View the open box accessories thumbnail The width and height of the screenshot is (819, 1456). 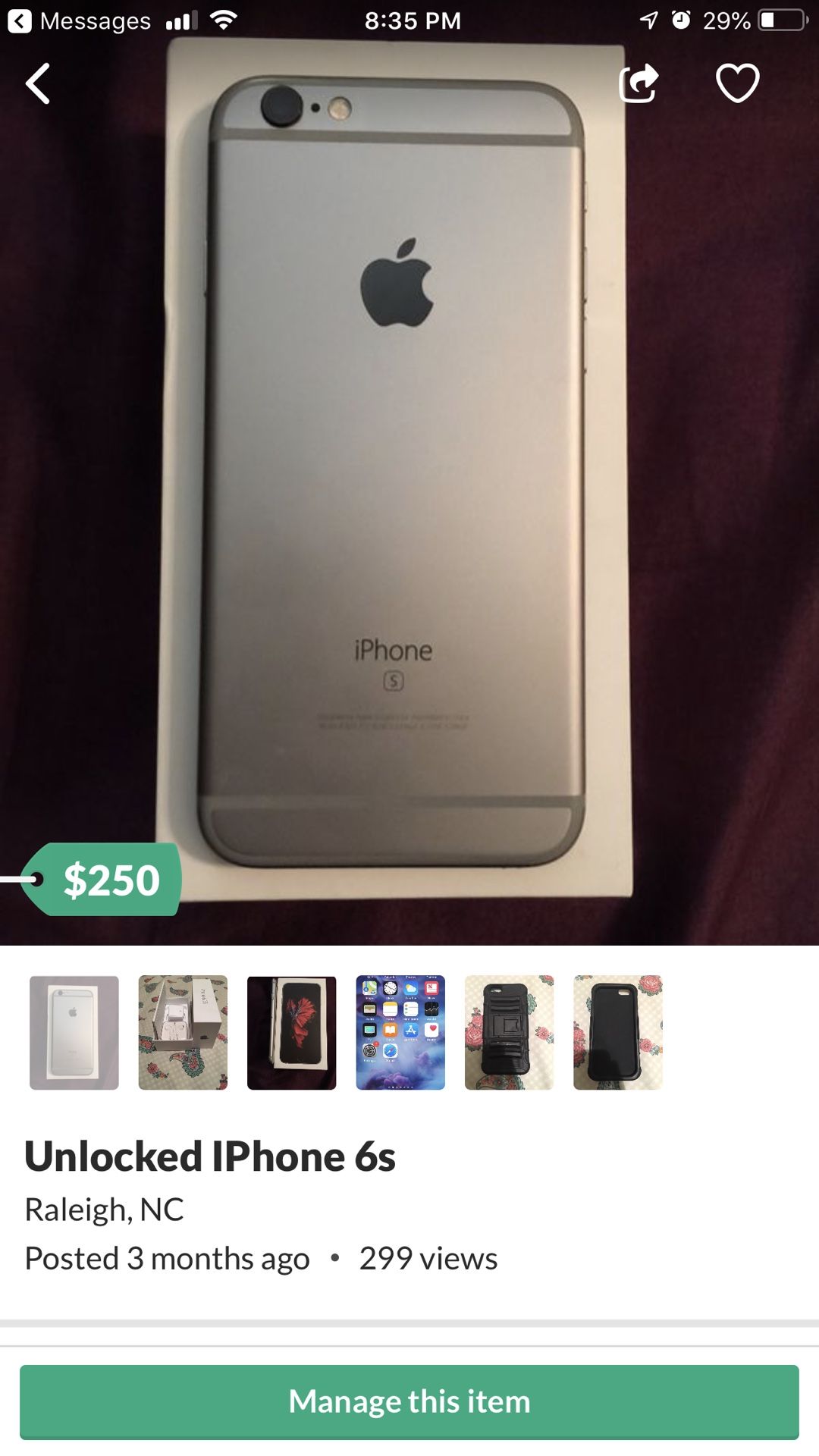[x=183, y=1032]
